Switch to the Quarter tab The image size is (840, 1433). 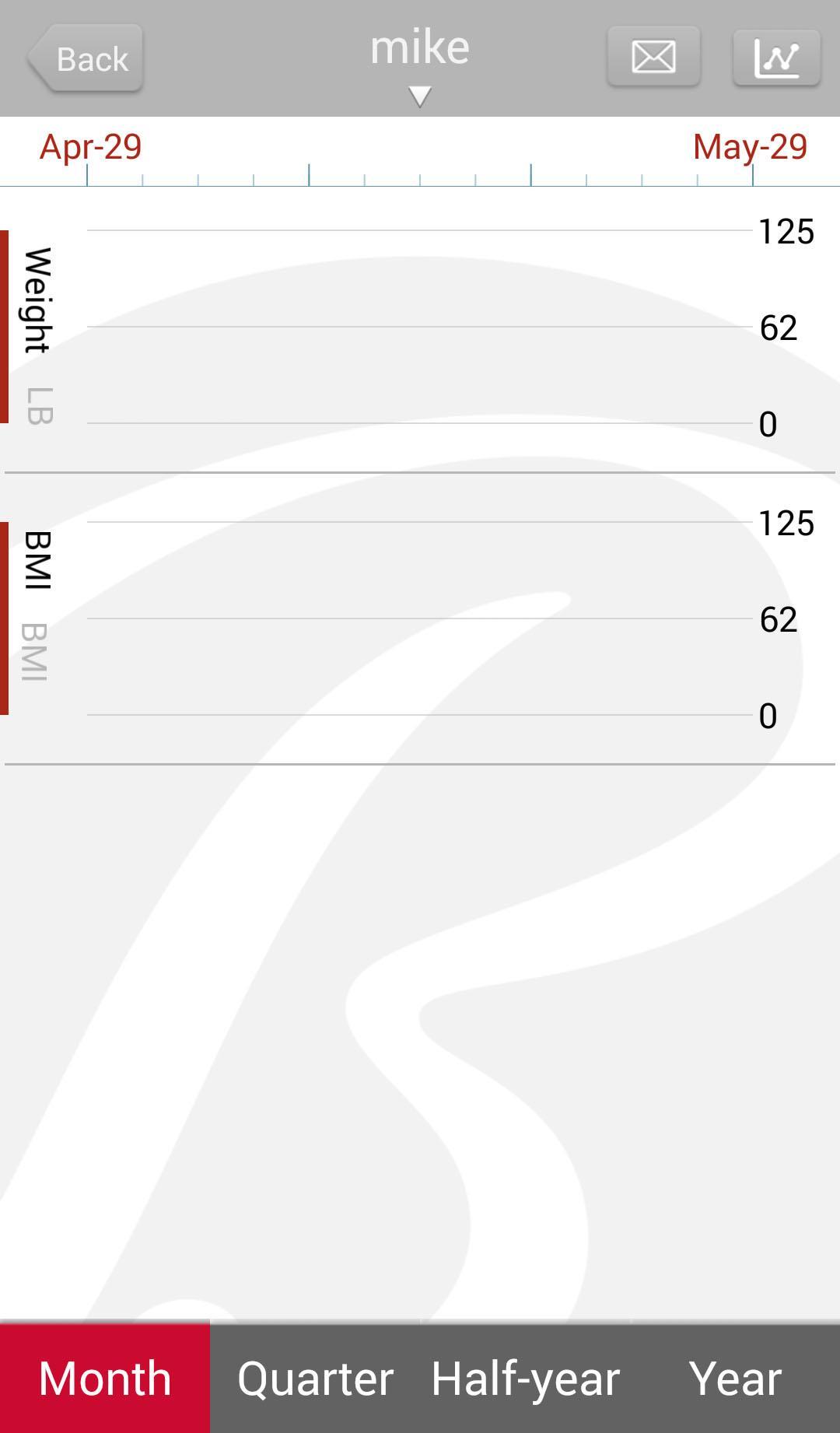point(315,1378)
